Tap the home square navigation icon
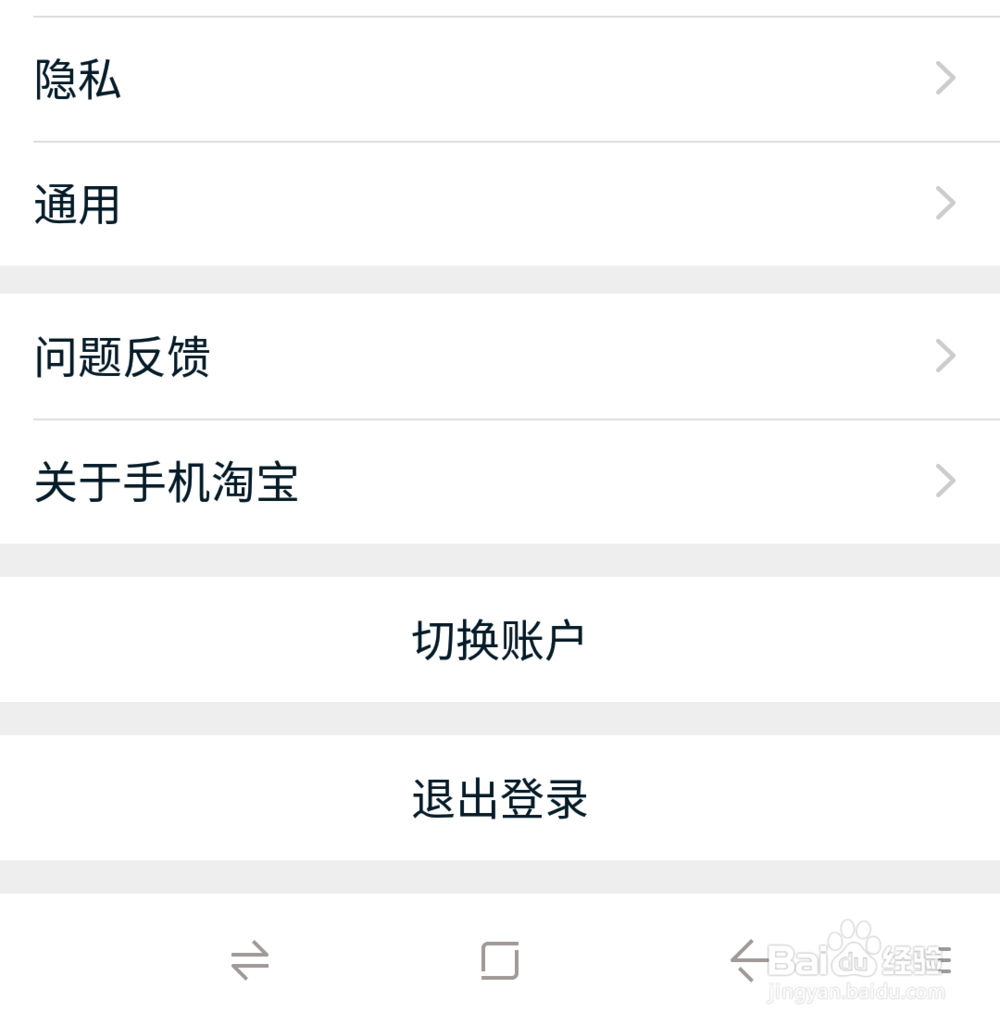Image resolution: width=1000 pixels, height=1026 pixels. tap(500, 958)
